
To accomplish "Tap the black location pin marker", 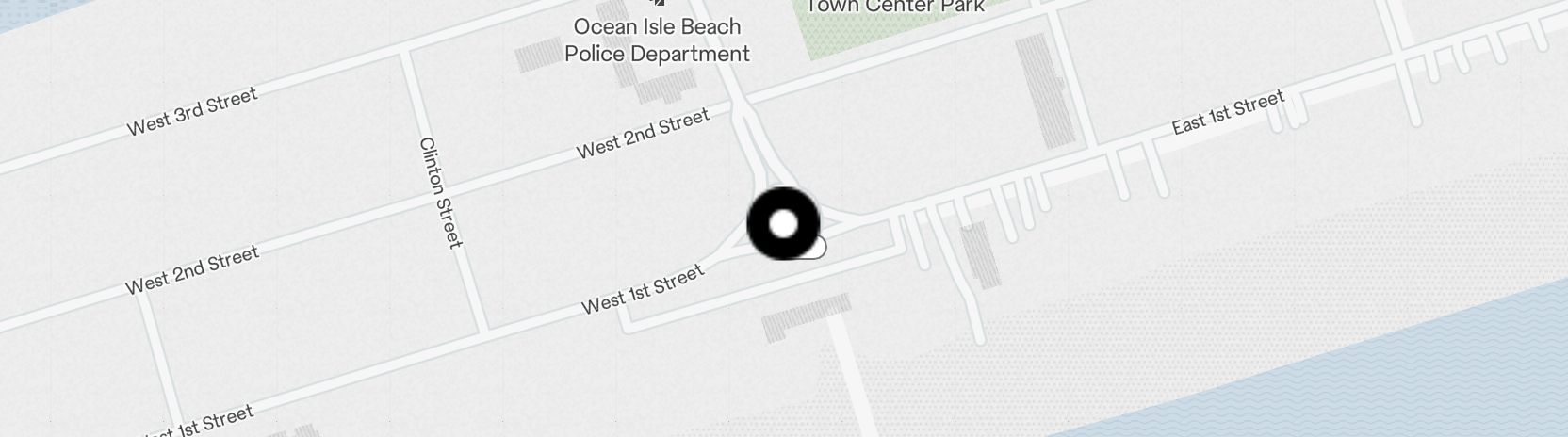I will tap(783, 224).
